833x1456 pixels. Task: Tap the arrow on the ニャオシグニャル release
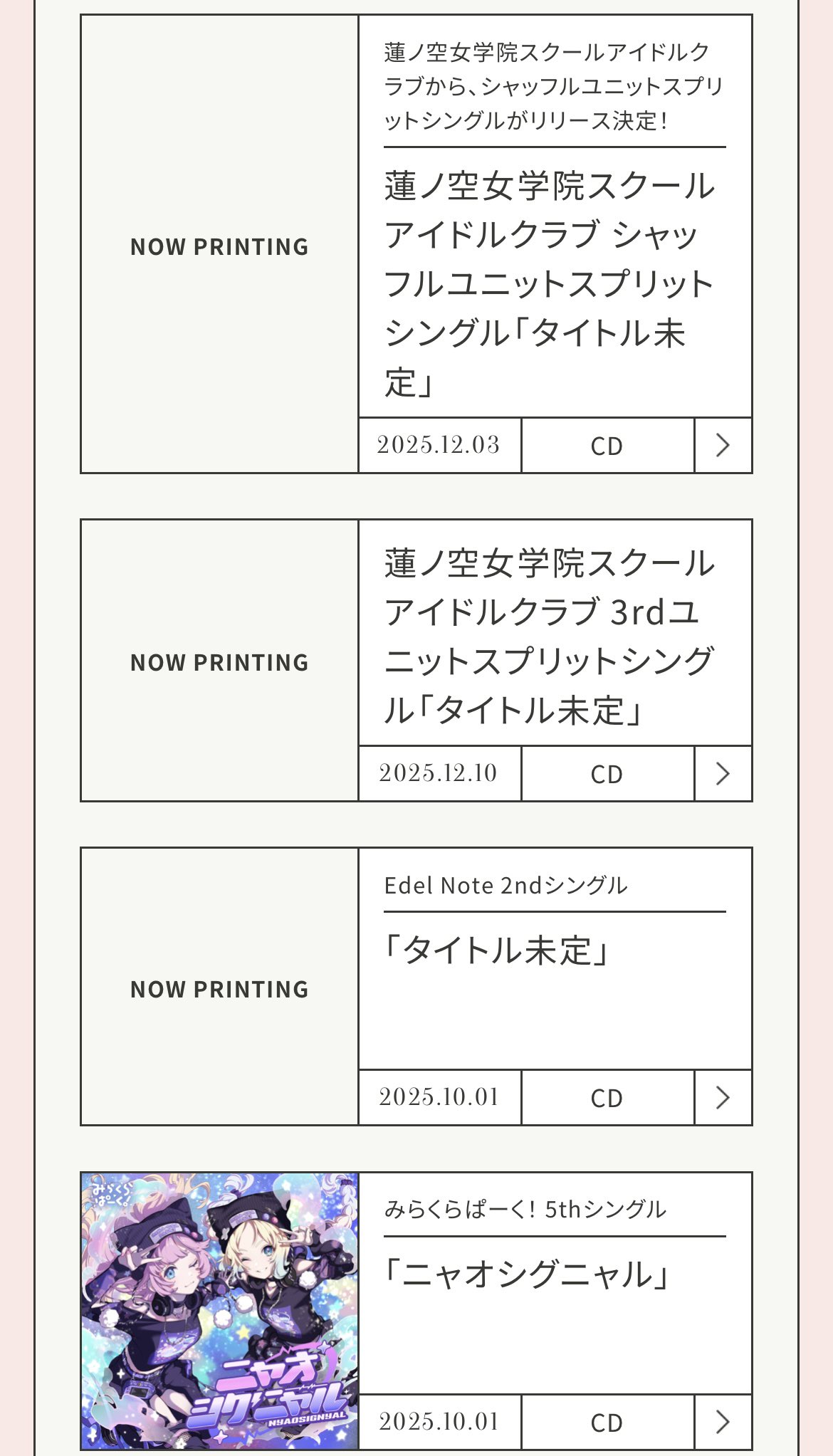[x=723, y=1422]
